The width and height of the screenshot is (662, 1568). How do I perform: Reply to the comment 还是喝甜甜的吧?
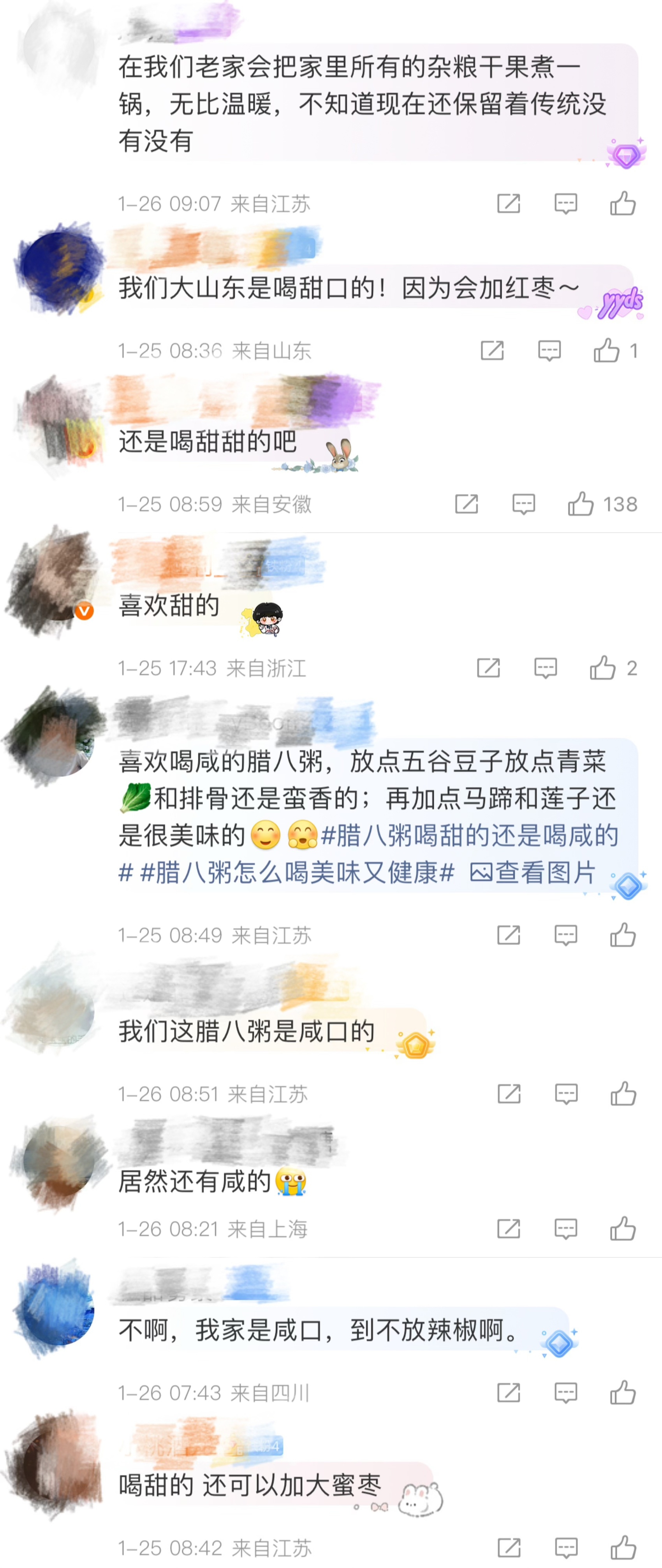point(523,504)
